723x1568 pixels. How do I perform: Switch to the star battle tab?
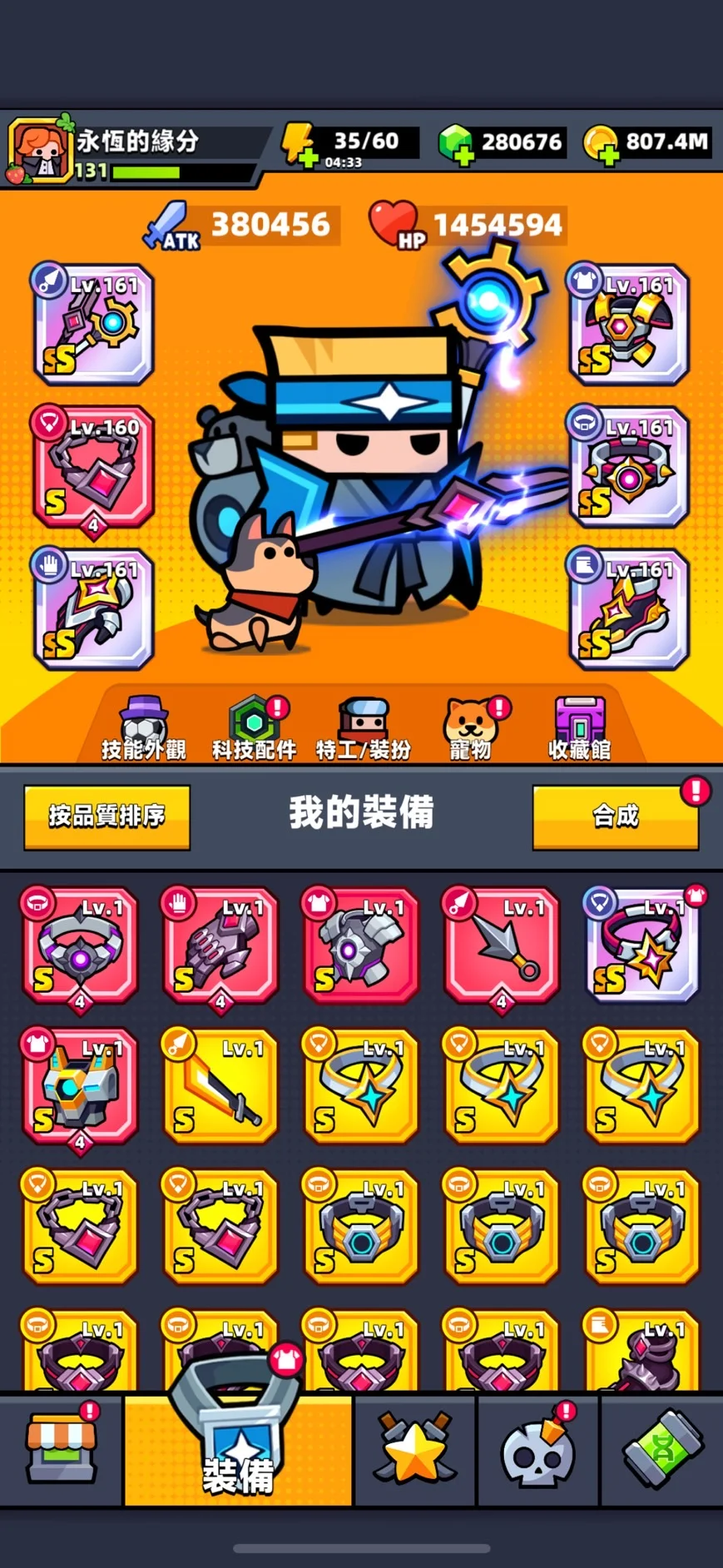pos(414,1451)
